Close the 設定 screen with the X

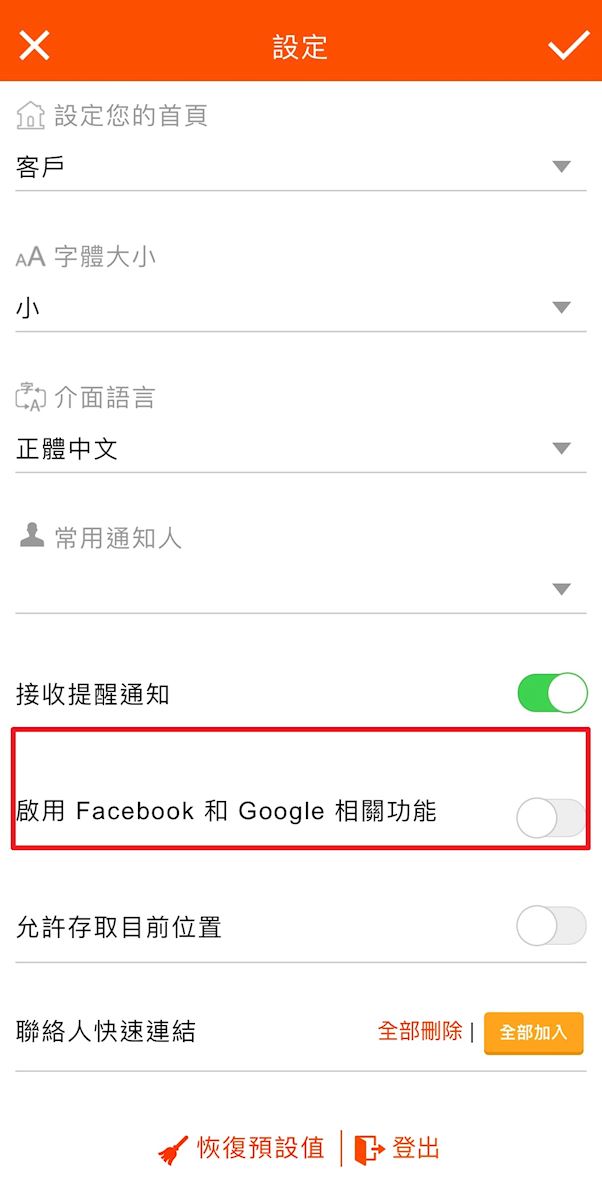(x=34, y=45)
